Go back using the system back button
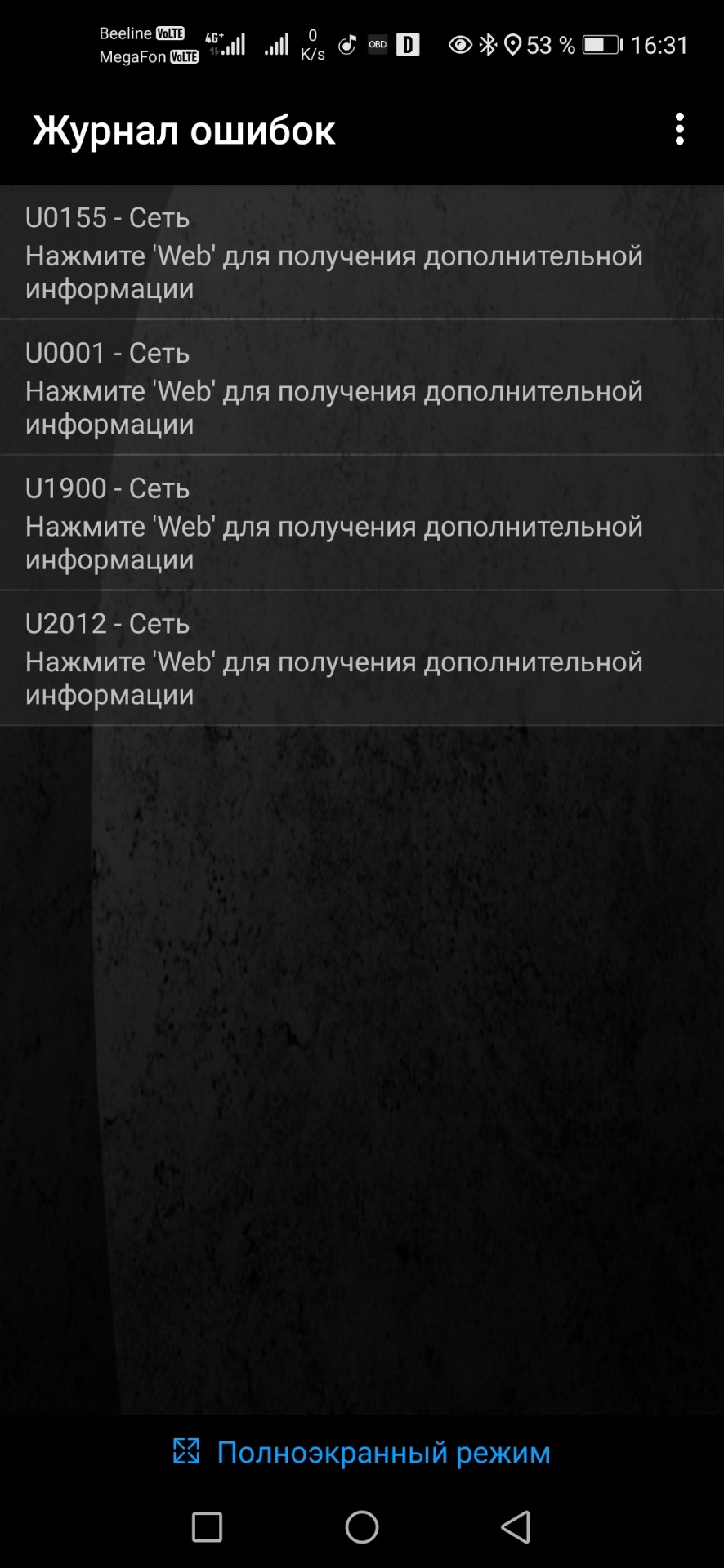This screenshot has width=724, height=1568. click(x=516, y=1527)
